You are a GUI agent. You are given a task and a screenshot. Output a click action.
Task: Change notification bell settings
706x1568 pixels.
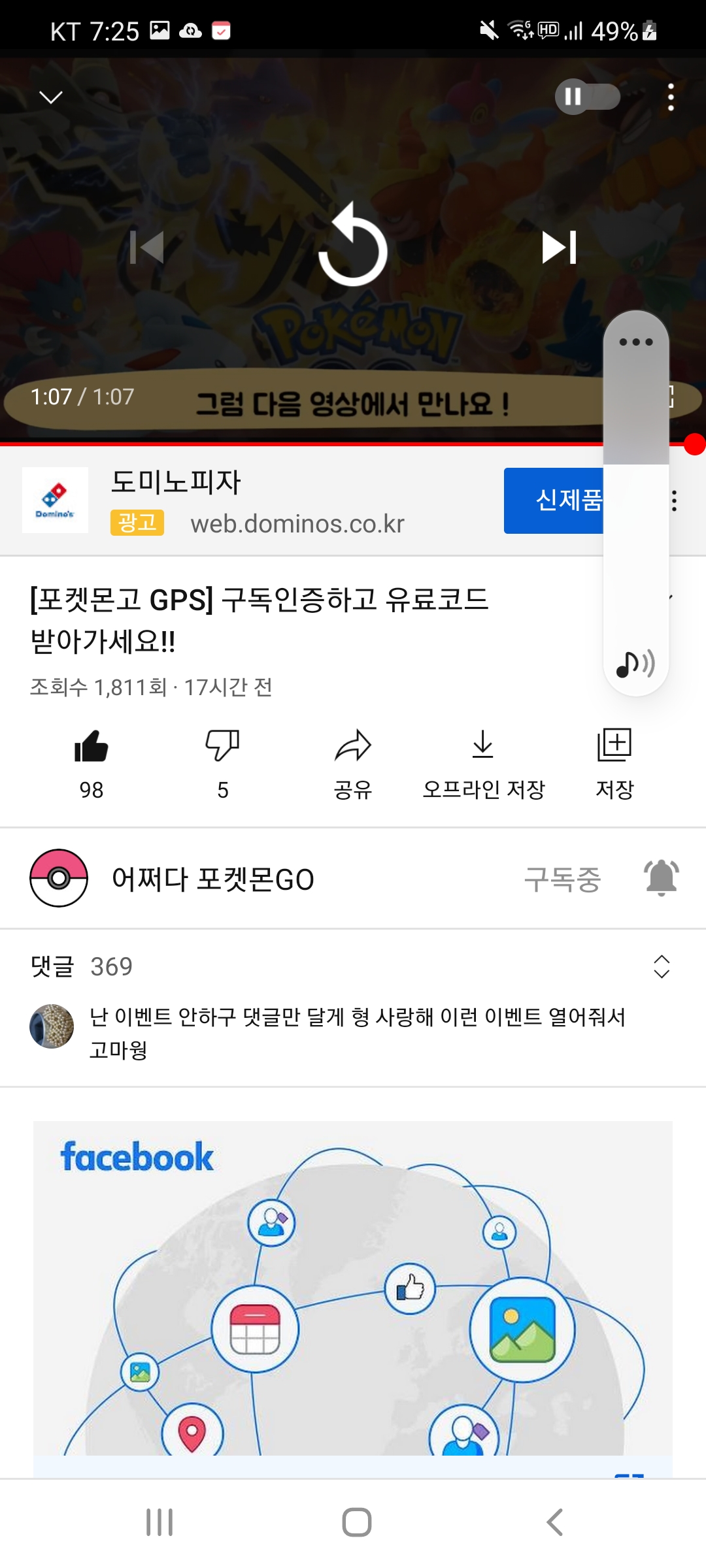coord(662,877)
